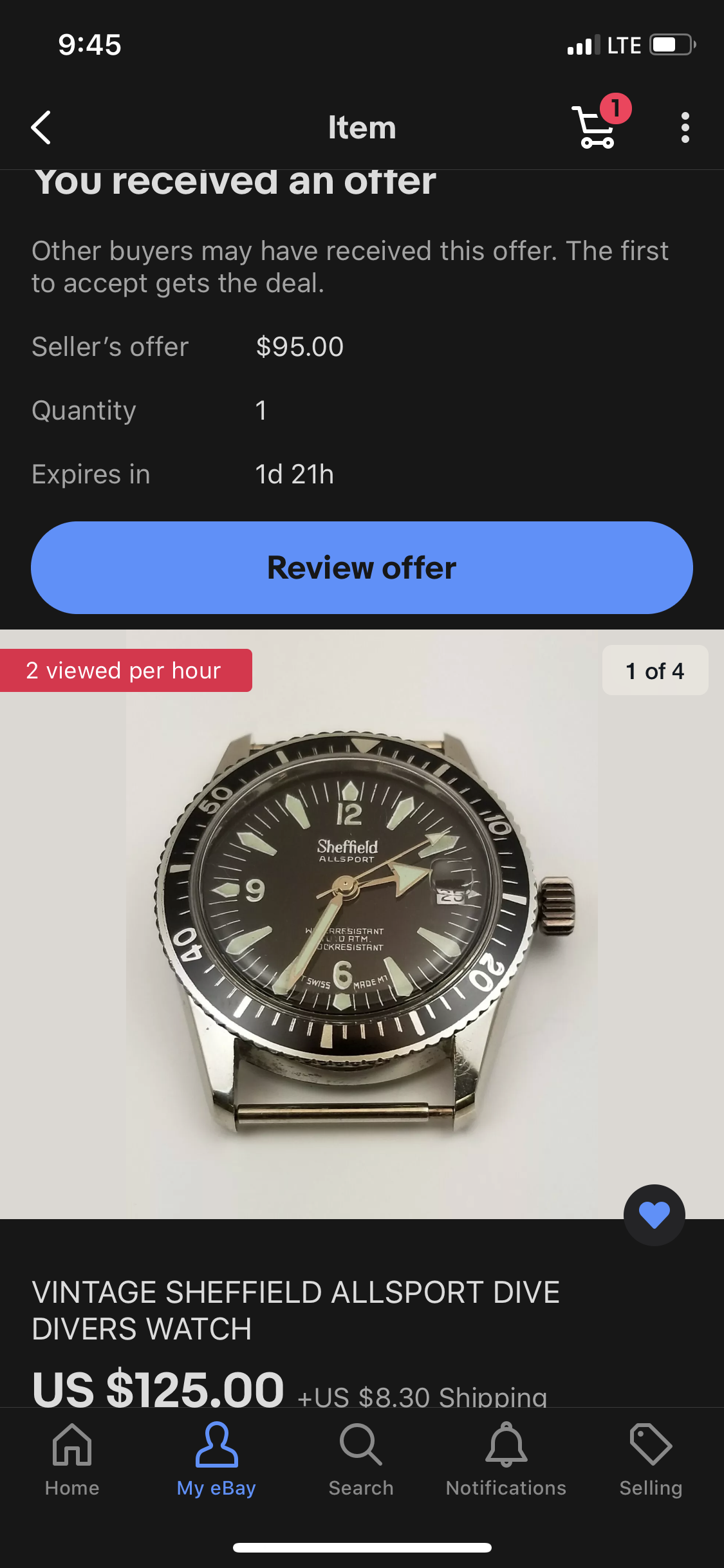Tap the Review offer button
Image resolution: width=724 pixels, height=1568 pixels.
tap(362, 568)
